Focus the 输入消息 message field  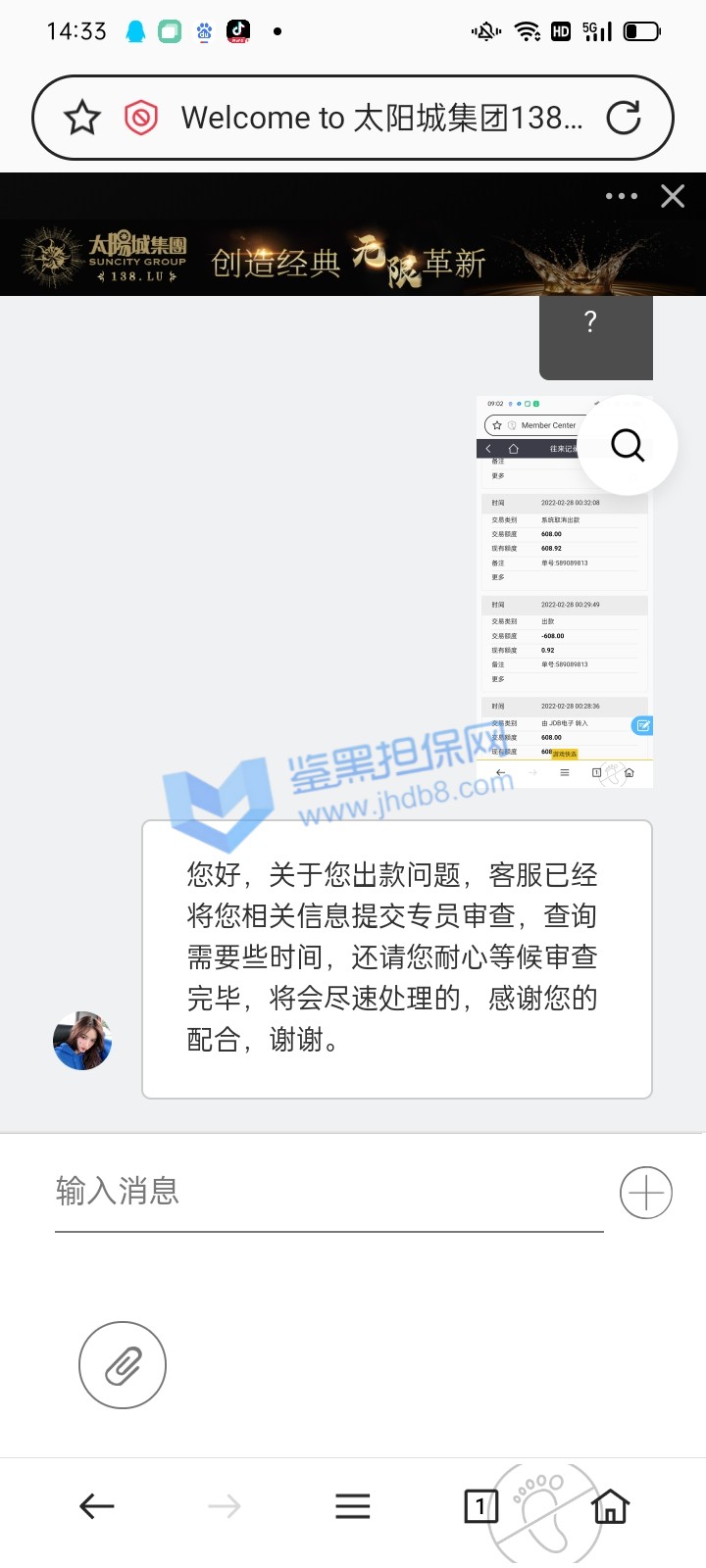click(x=328, y=1192)
